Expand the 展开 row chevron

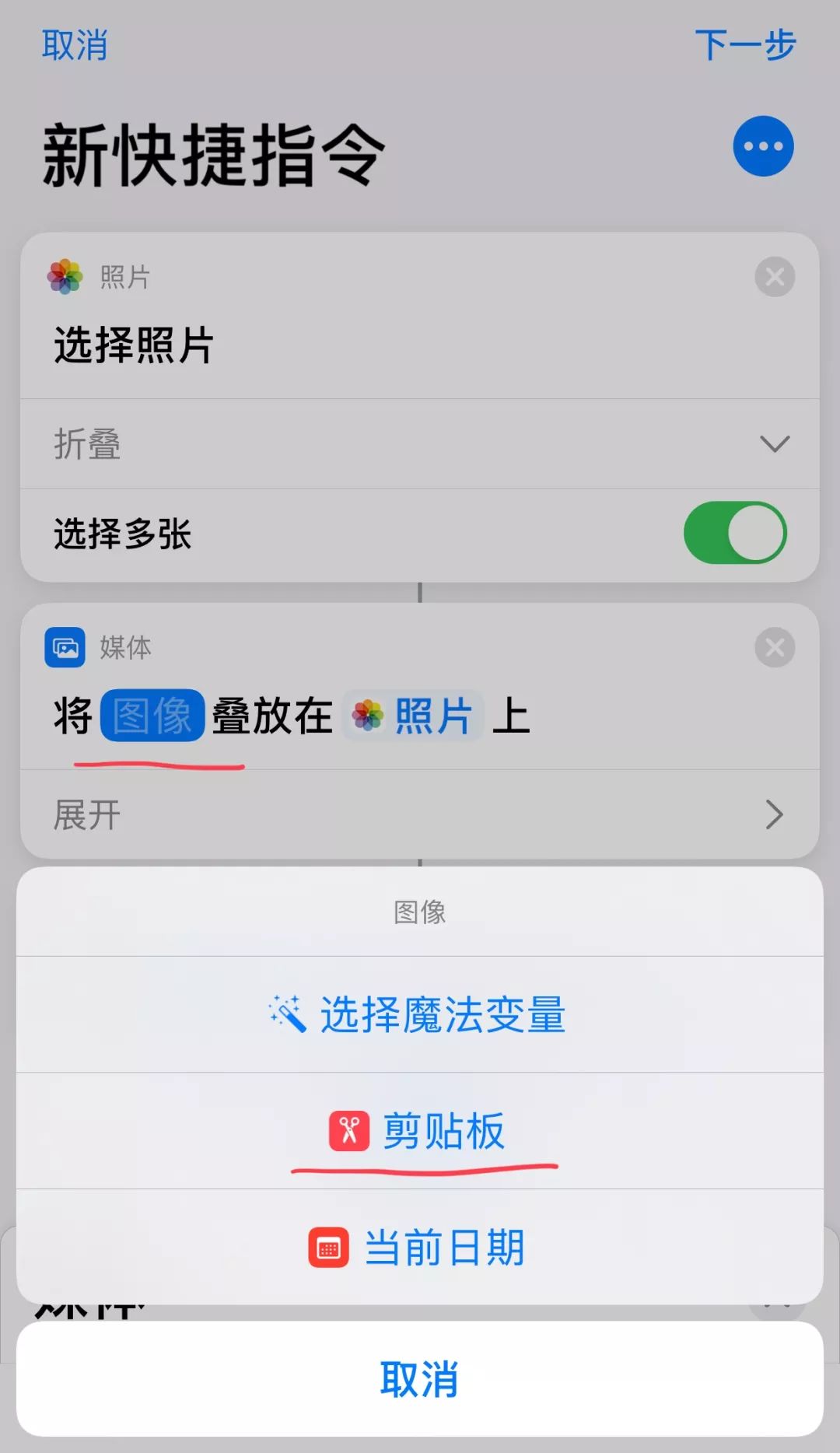click(774, 814)
